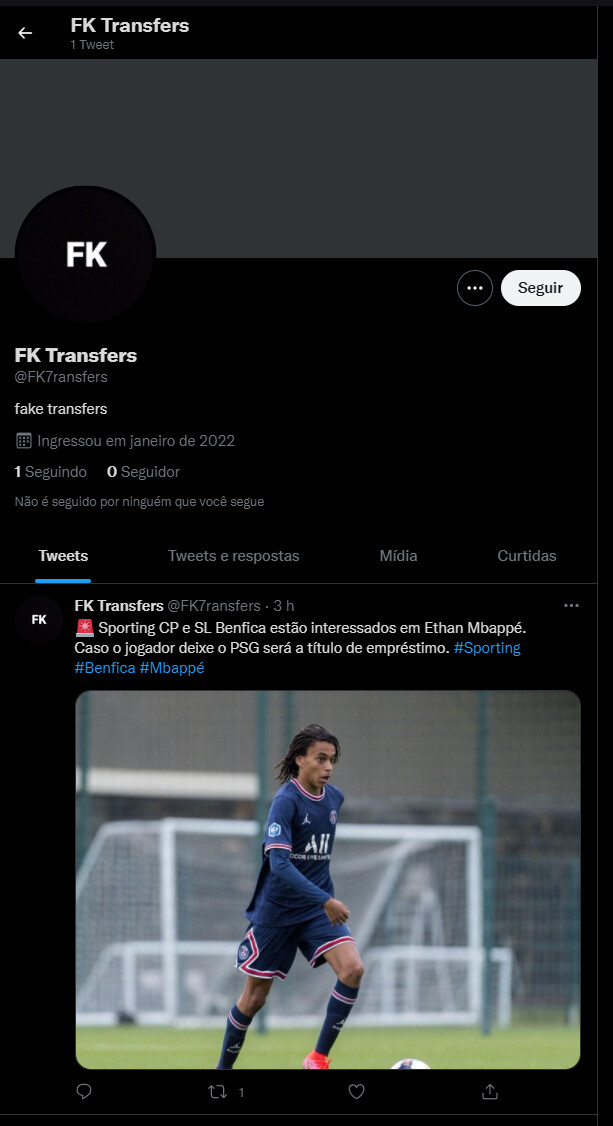Open the tweet's three-dot overflow menu
Screen dimensions: 613x1126
[x=571, y=606]
